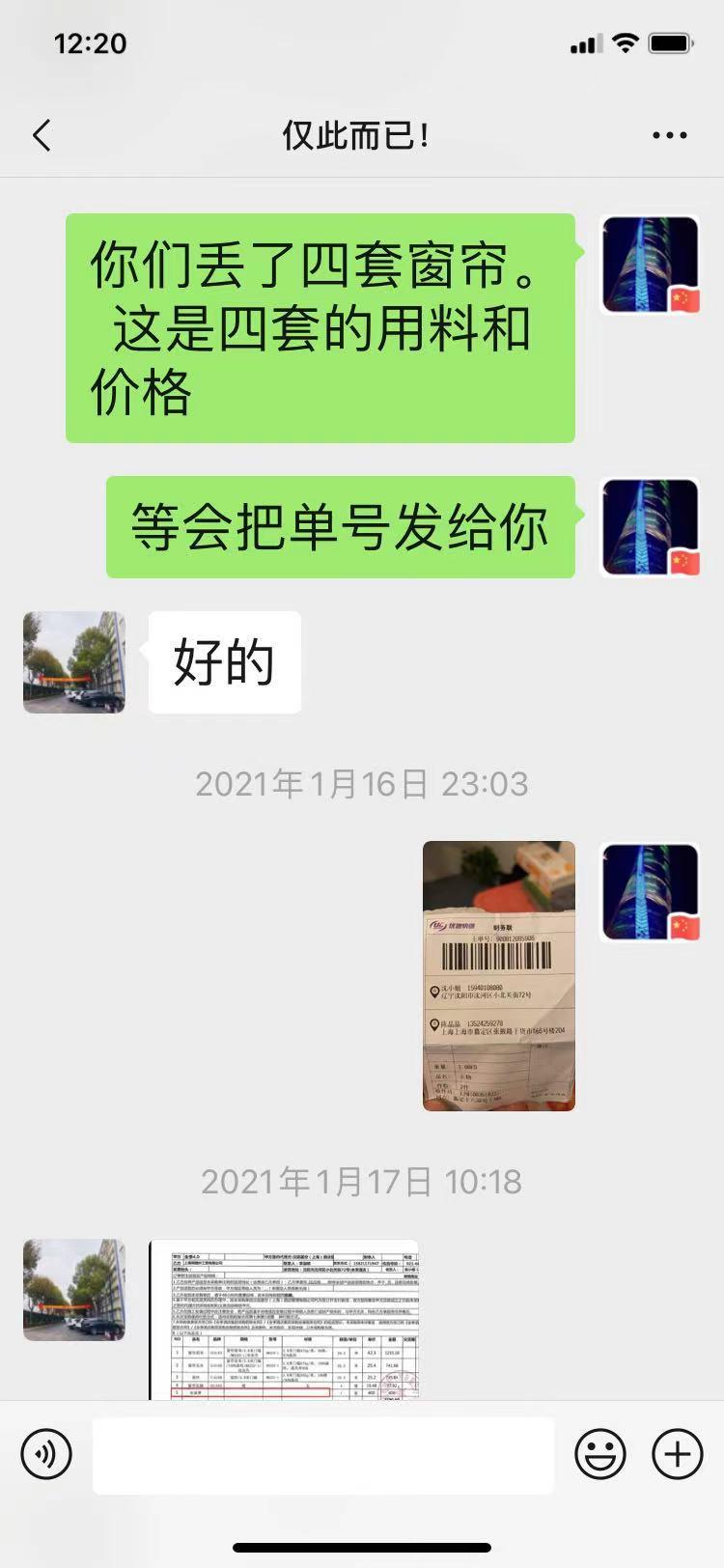The image size is (724, 1568).
Task: Tap the timestamp 2021年1月17日 10:18
Action: [360, 1181]
